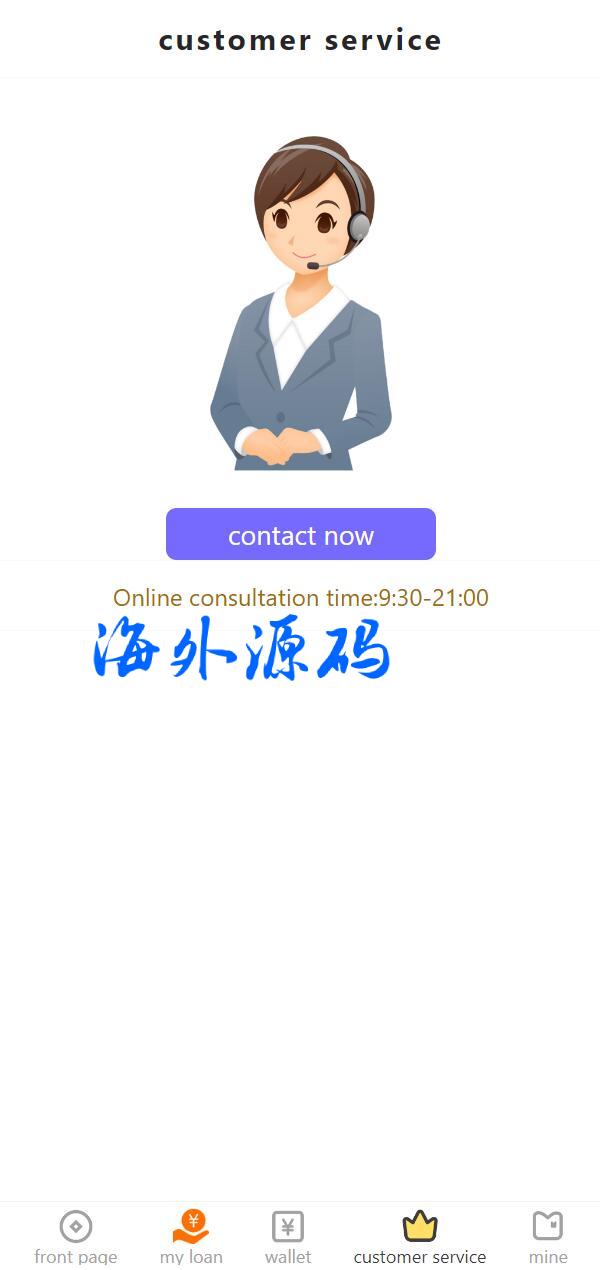The width and height of the screenshot is (600, 1270).
Task: Open the mine tab
Action: tap(548, 1236)
